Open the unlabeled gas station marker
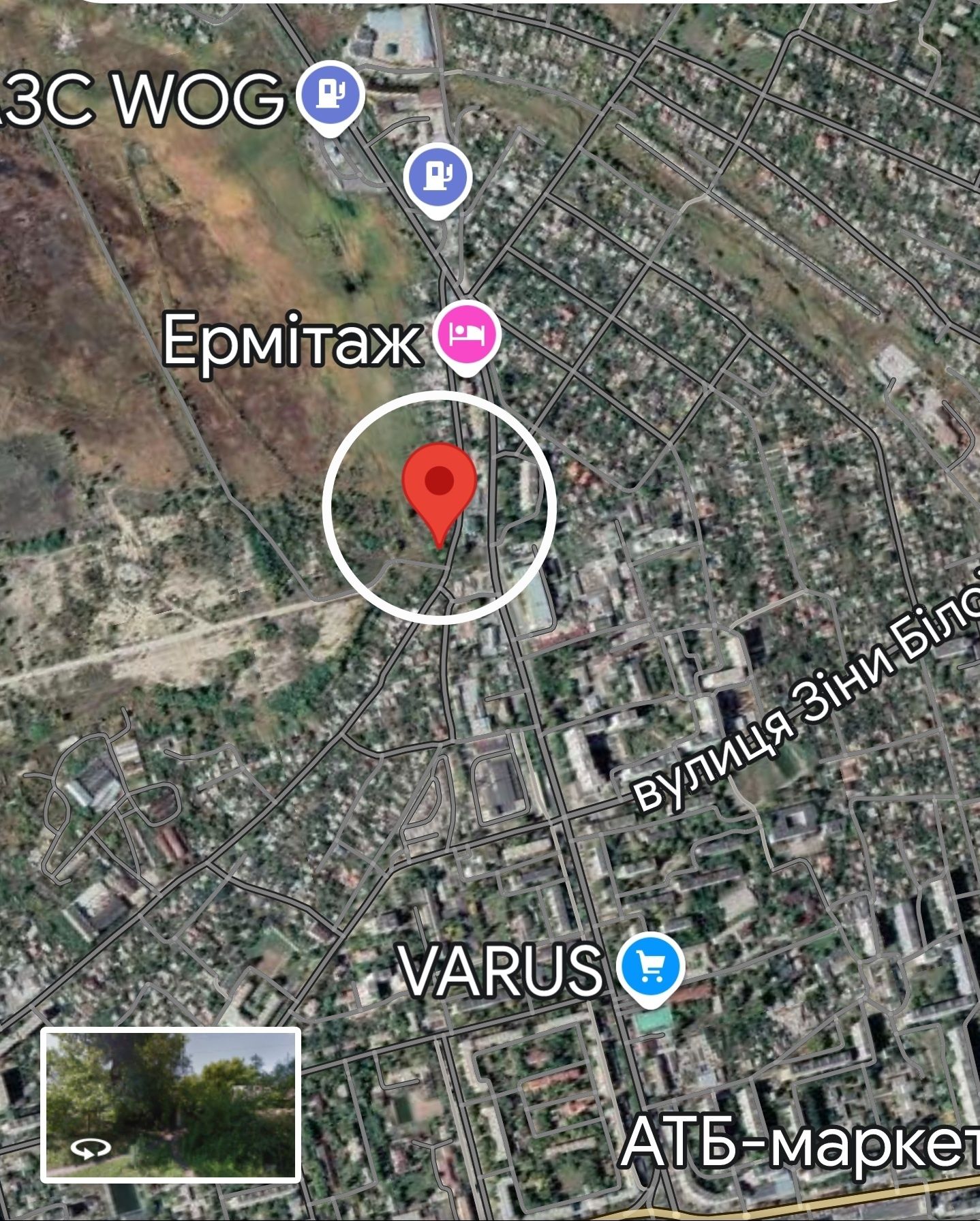 438,176
